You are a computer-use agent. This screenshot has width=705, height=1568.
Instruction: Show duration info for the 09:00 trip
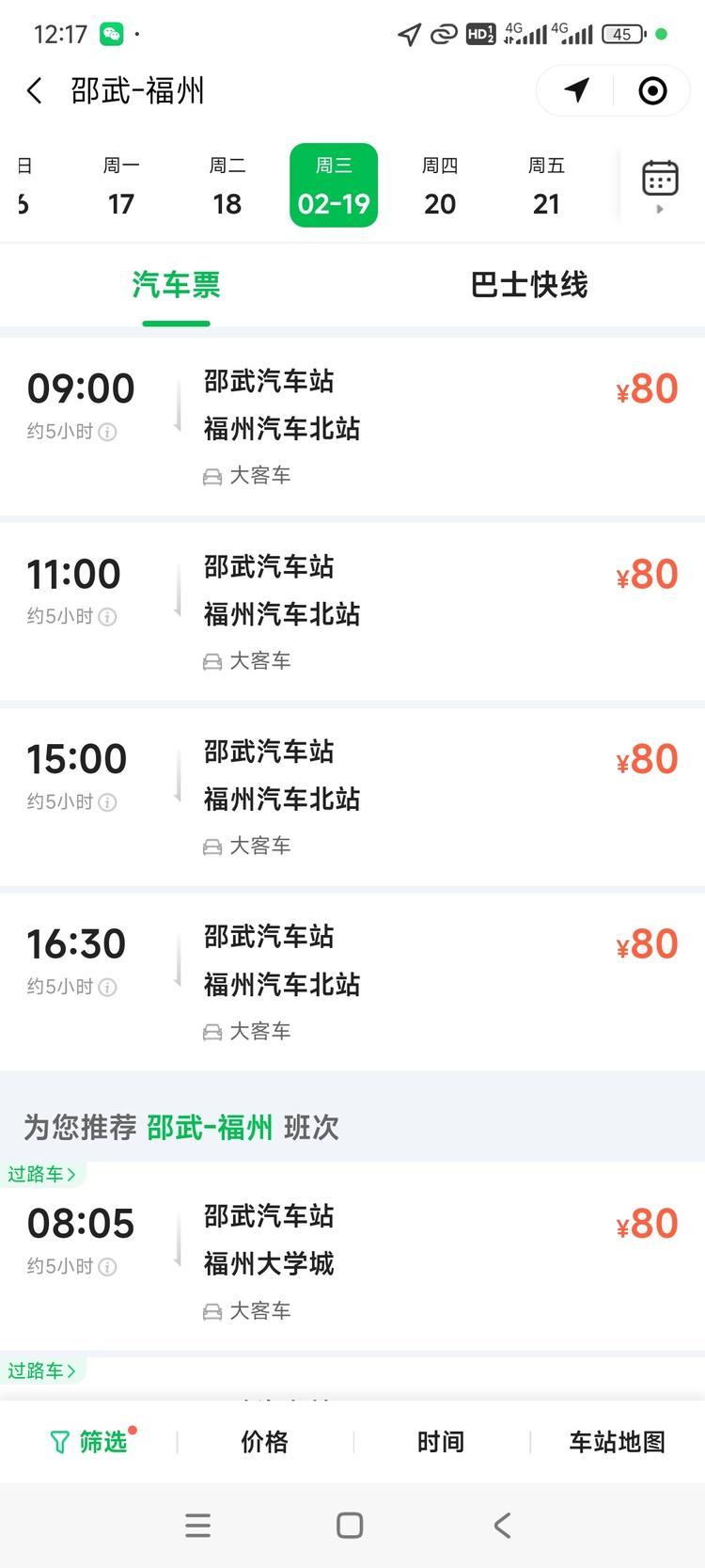point(108,433)
